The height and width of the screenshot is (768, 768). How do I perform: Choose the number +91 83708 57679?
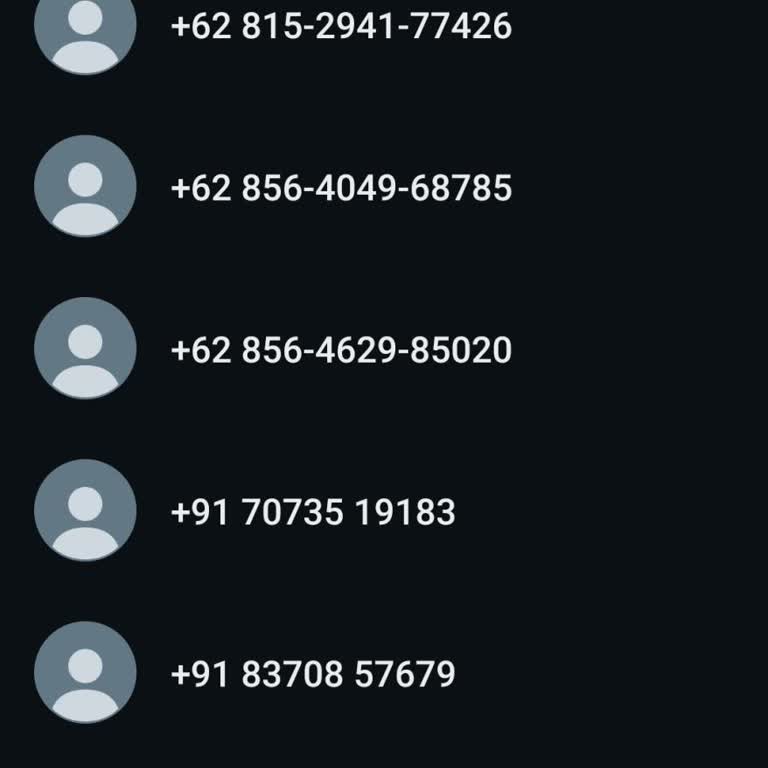313,674
